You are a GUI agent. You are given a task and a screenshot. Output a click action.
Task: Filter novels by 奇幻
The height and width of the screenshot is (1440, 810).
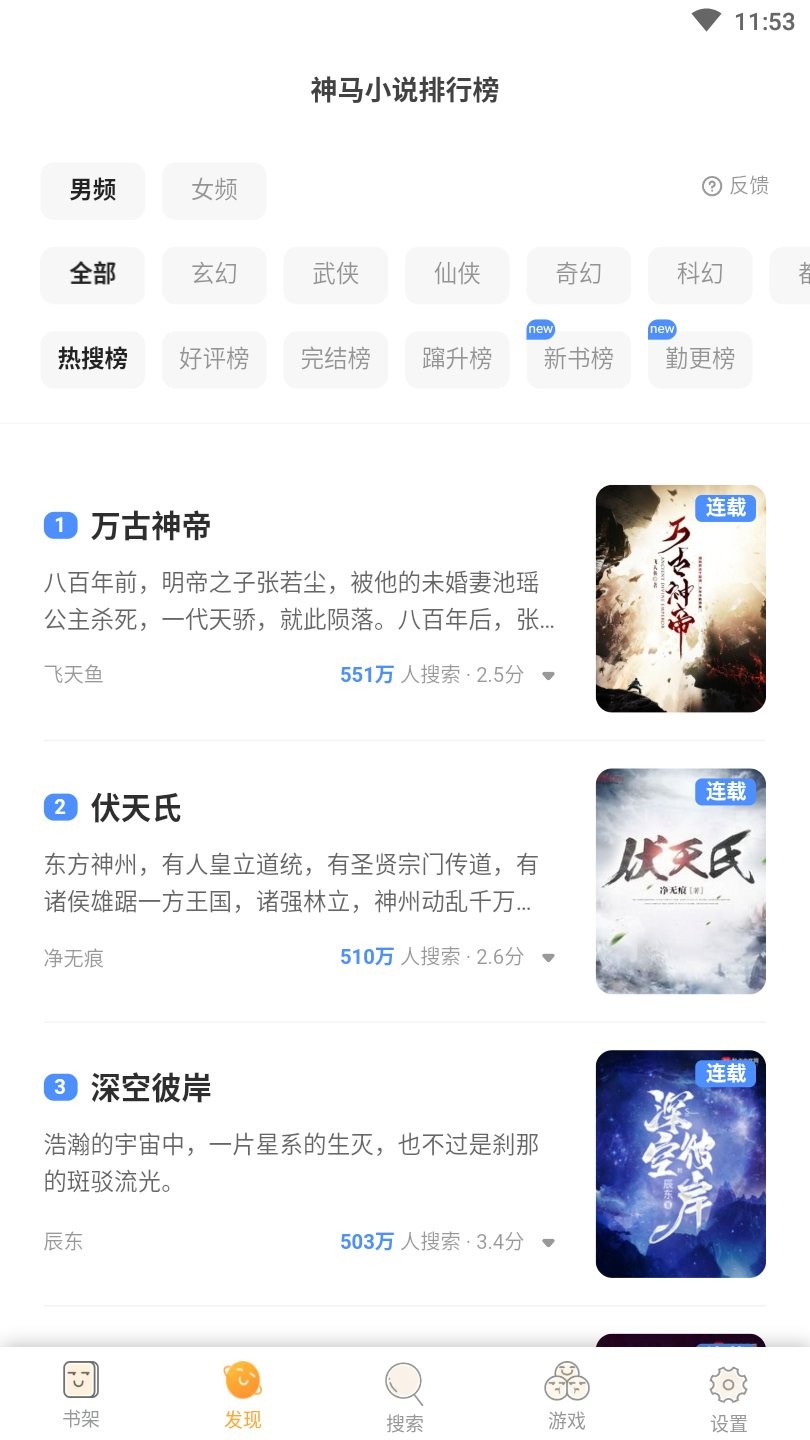point(579,274)
